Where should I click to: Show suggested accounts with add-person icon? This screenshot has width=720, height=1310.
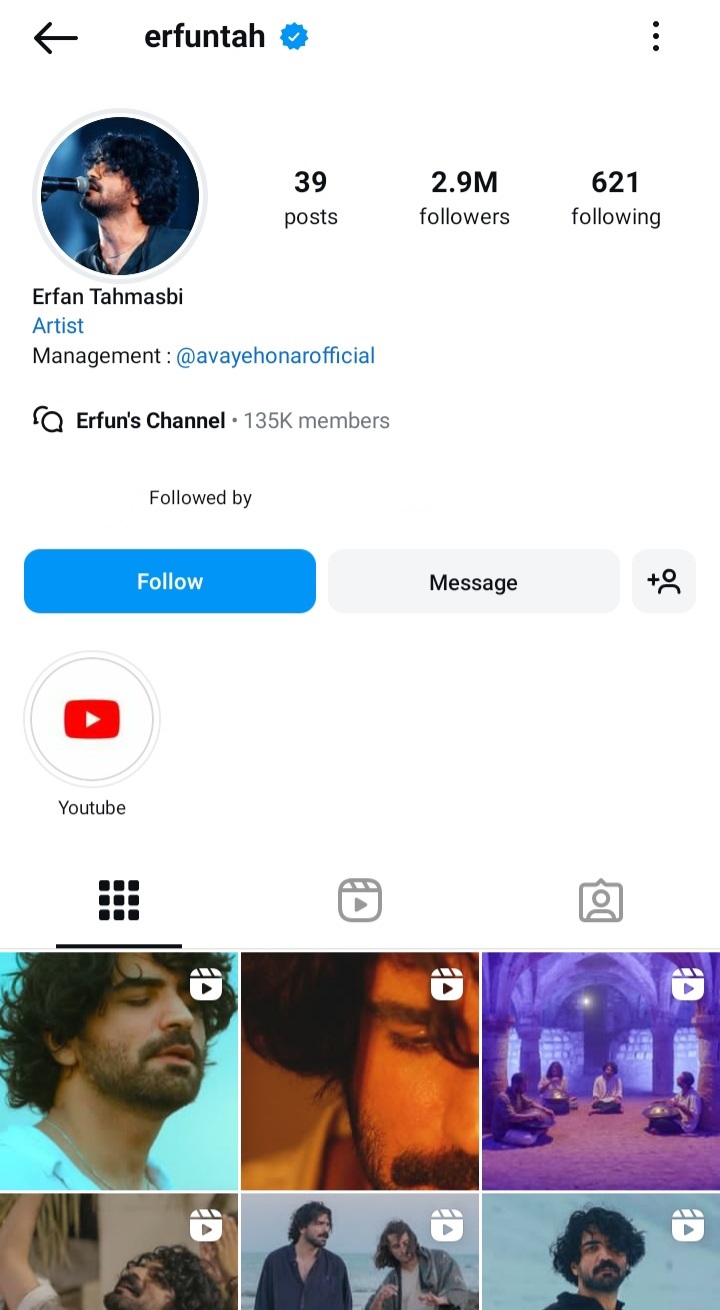click(x=664, y=581)
